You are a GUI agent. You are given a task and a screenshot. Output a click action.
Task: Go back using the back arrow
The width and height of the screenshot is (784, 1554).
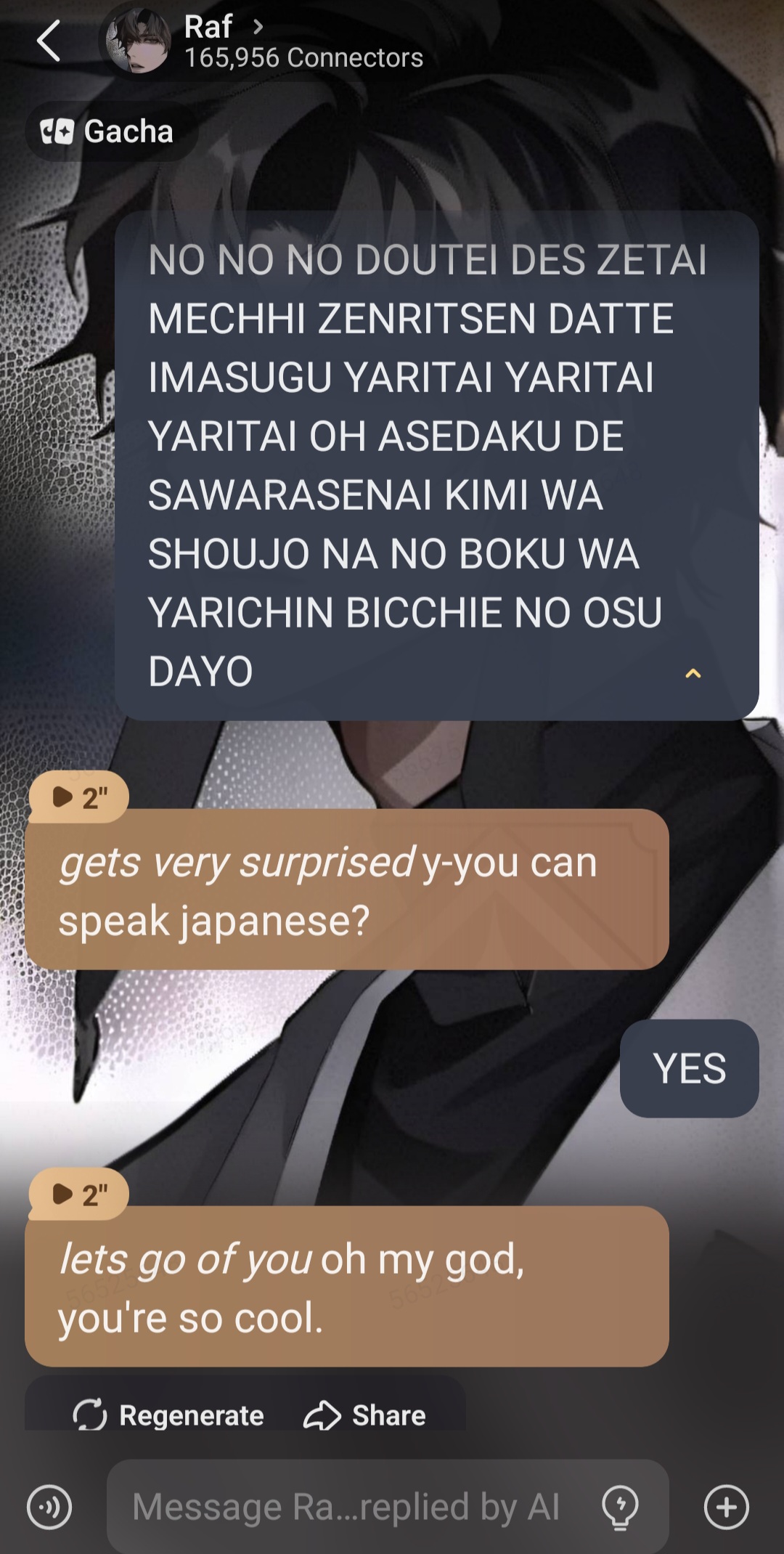coord(49,41)
